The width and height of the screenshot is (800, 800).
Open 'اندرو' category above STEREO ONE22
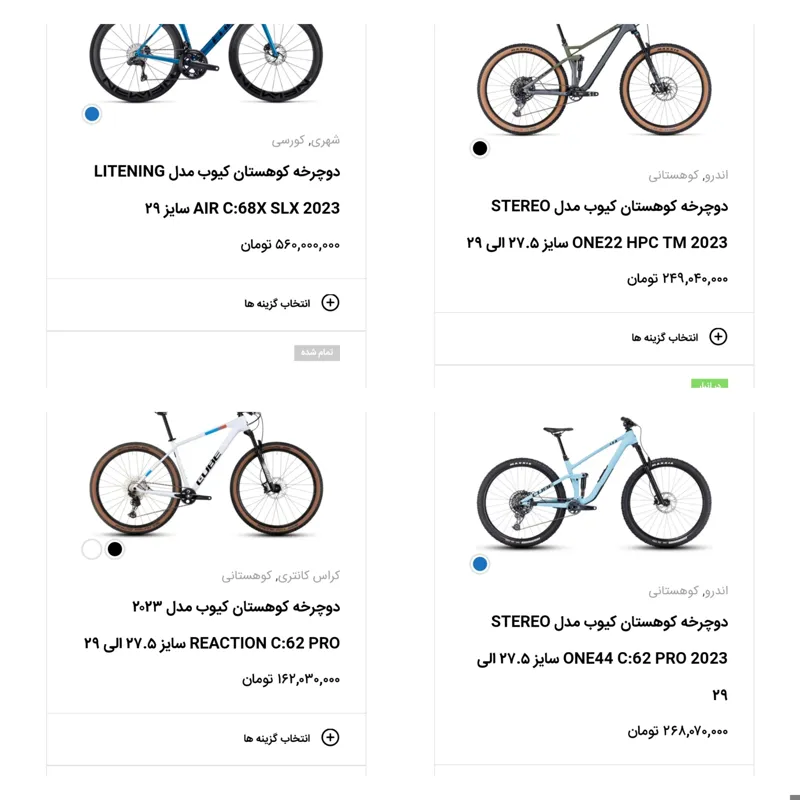[715, 175]
